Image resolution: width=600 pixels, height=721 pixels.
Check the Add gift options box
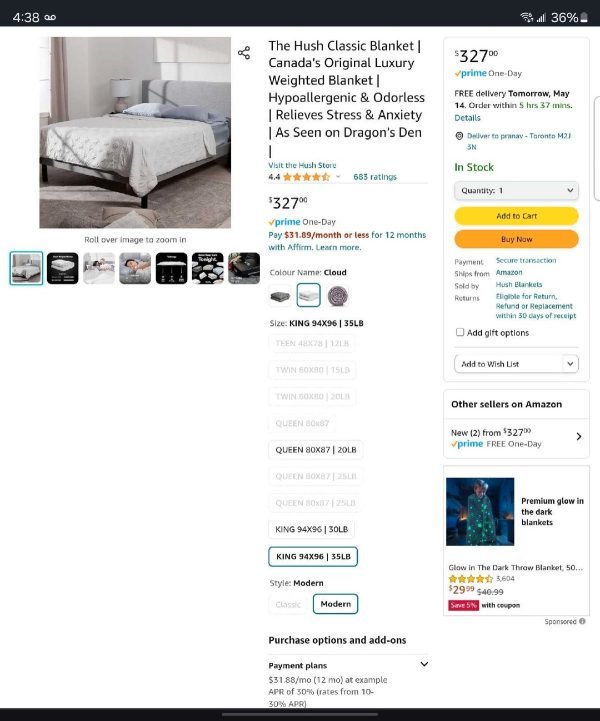point(460,333)
